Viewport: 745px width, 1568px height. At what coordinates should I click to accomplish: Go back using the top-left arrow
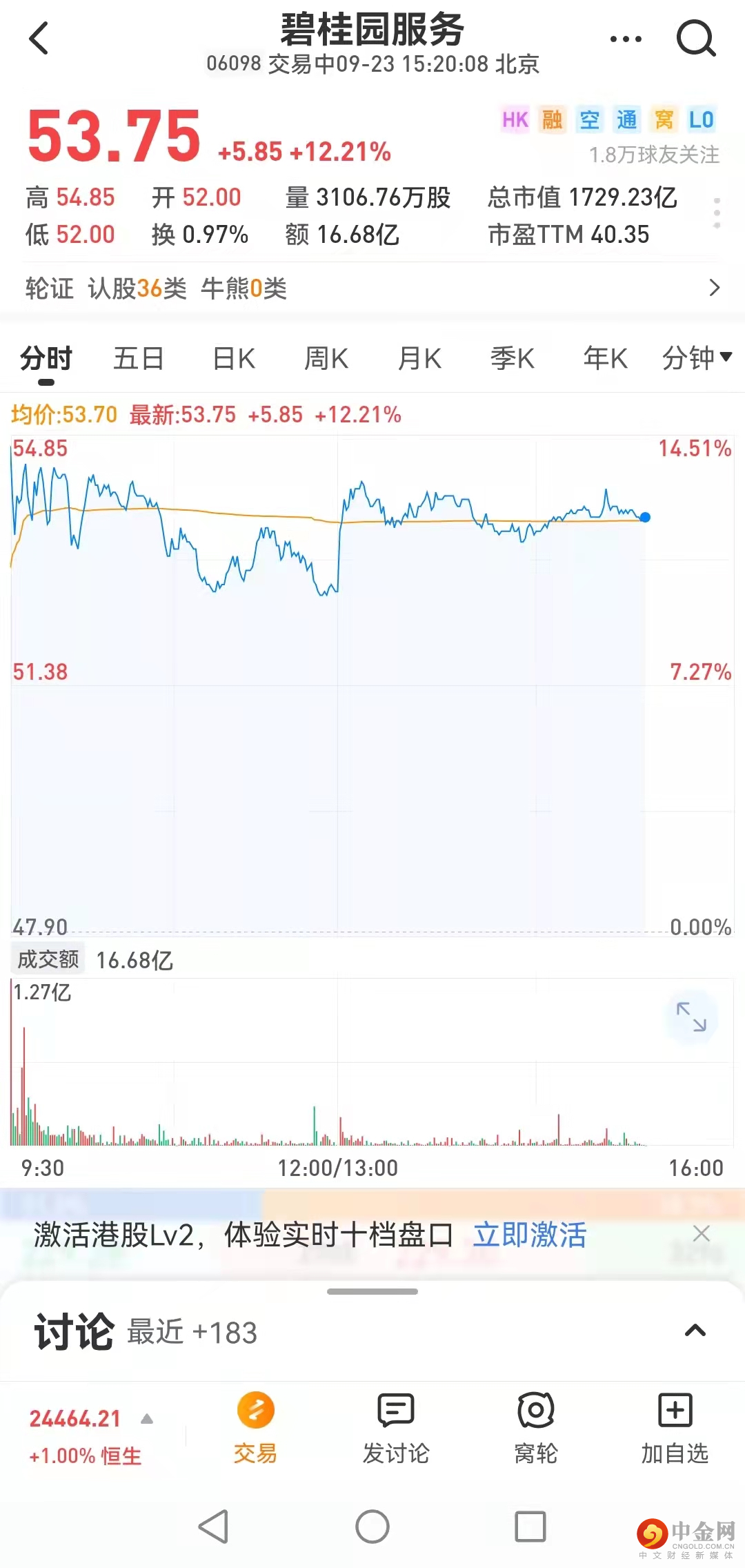[40, 39]
